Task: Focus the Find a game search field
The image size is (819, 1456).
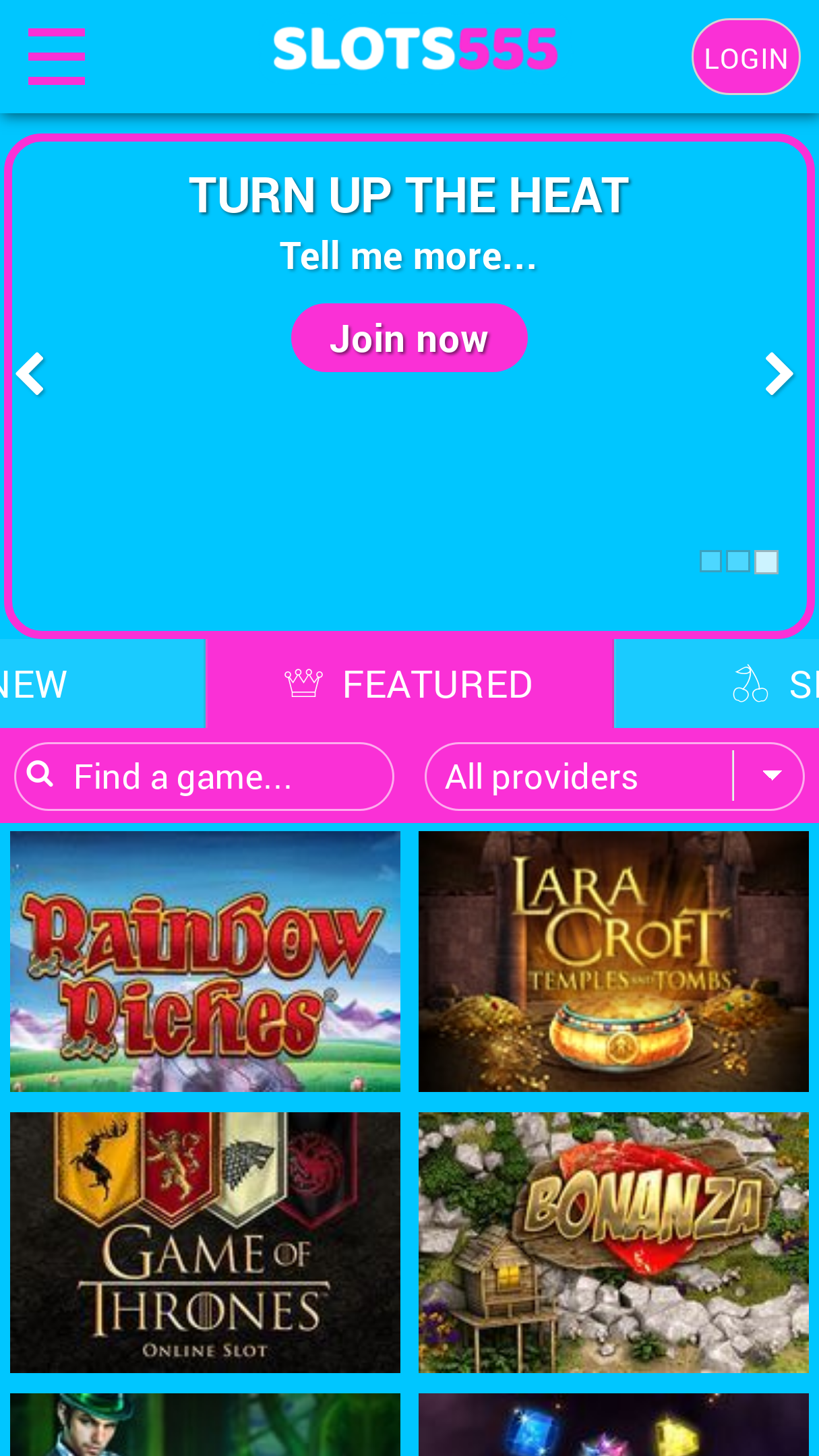Action: point(204,777)
